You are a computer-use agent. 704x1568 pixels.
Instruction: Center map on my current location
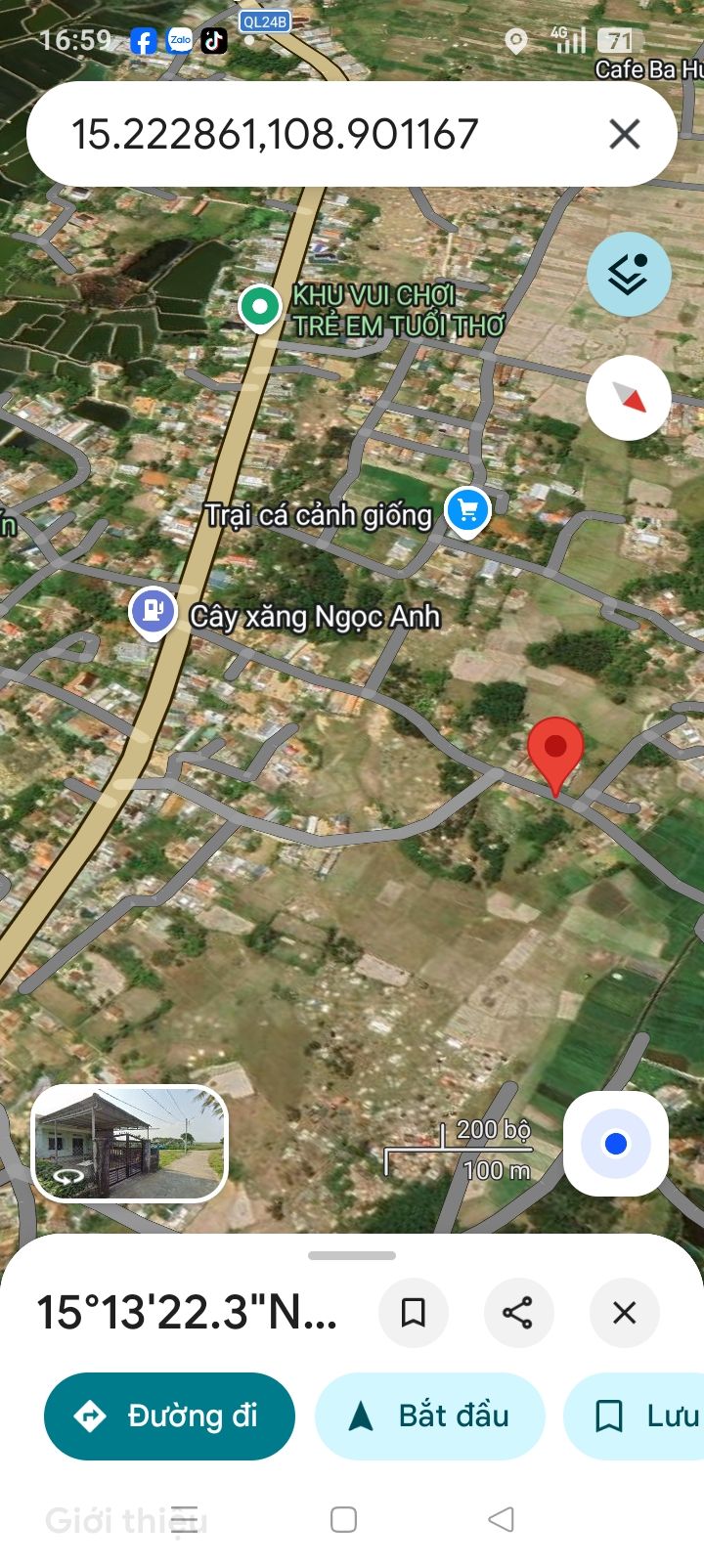coord(615,1144)
